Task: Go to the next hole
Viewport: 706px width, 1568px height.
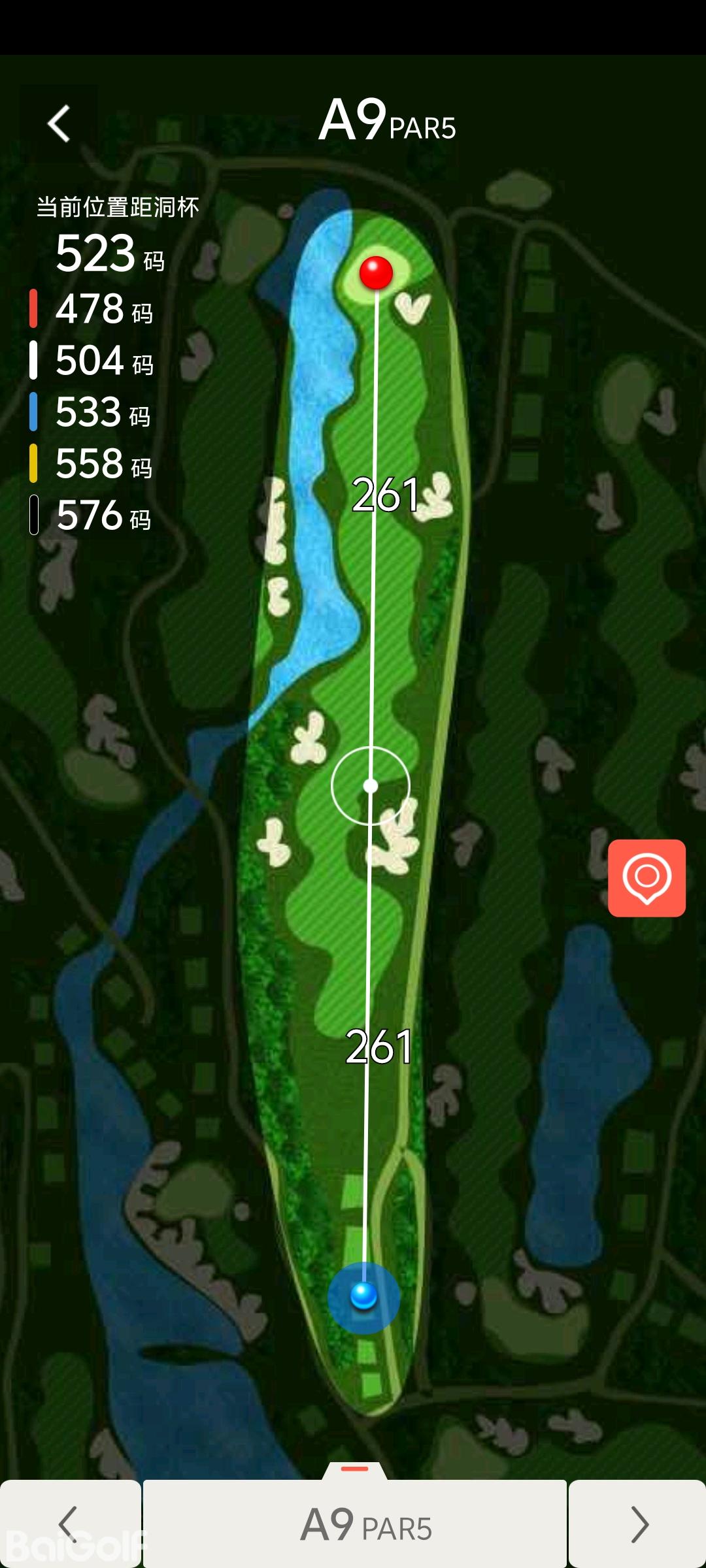Action: 637,1524
